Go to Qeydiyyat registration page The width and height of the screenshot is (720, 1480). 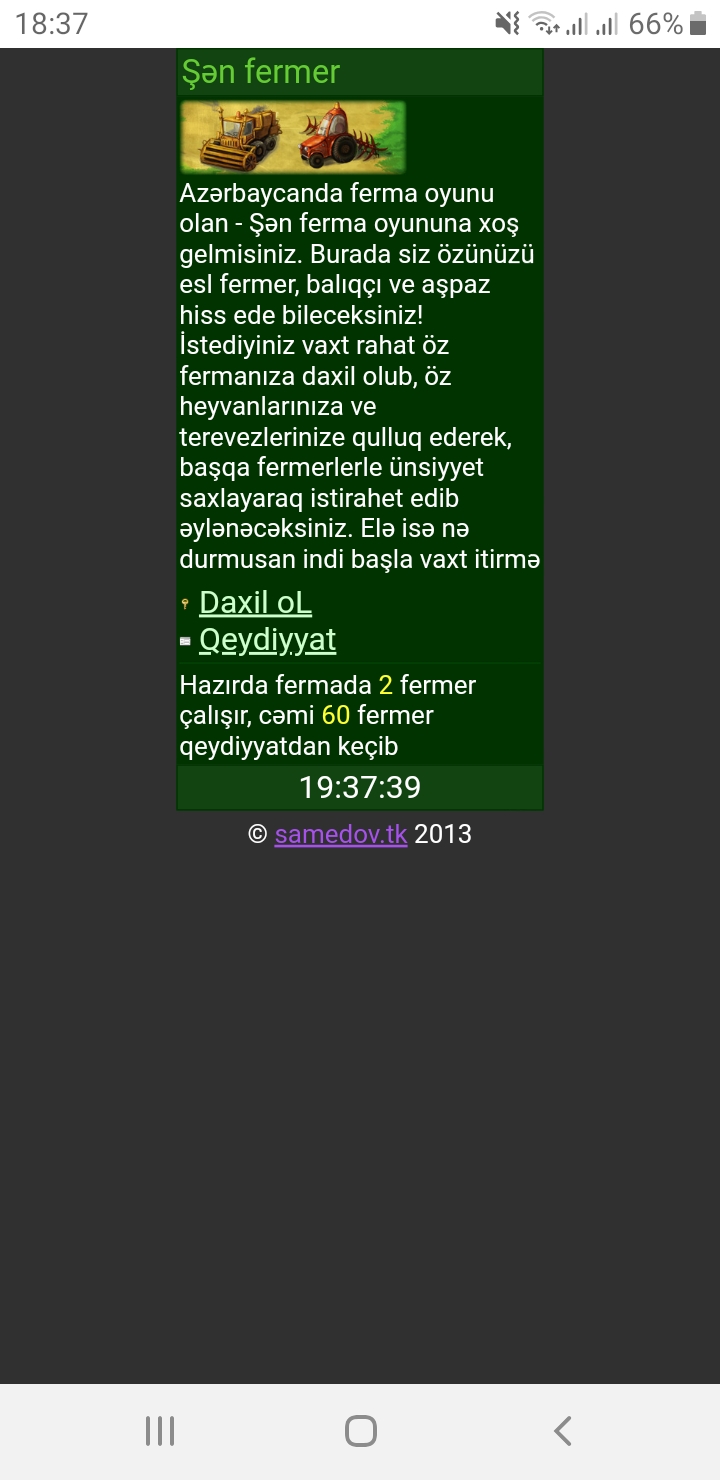tap(267, 640)
